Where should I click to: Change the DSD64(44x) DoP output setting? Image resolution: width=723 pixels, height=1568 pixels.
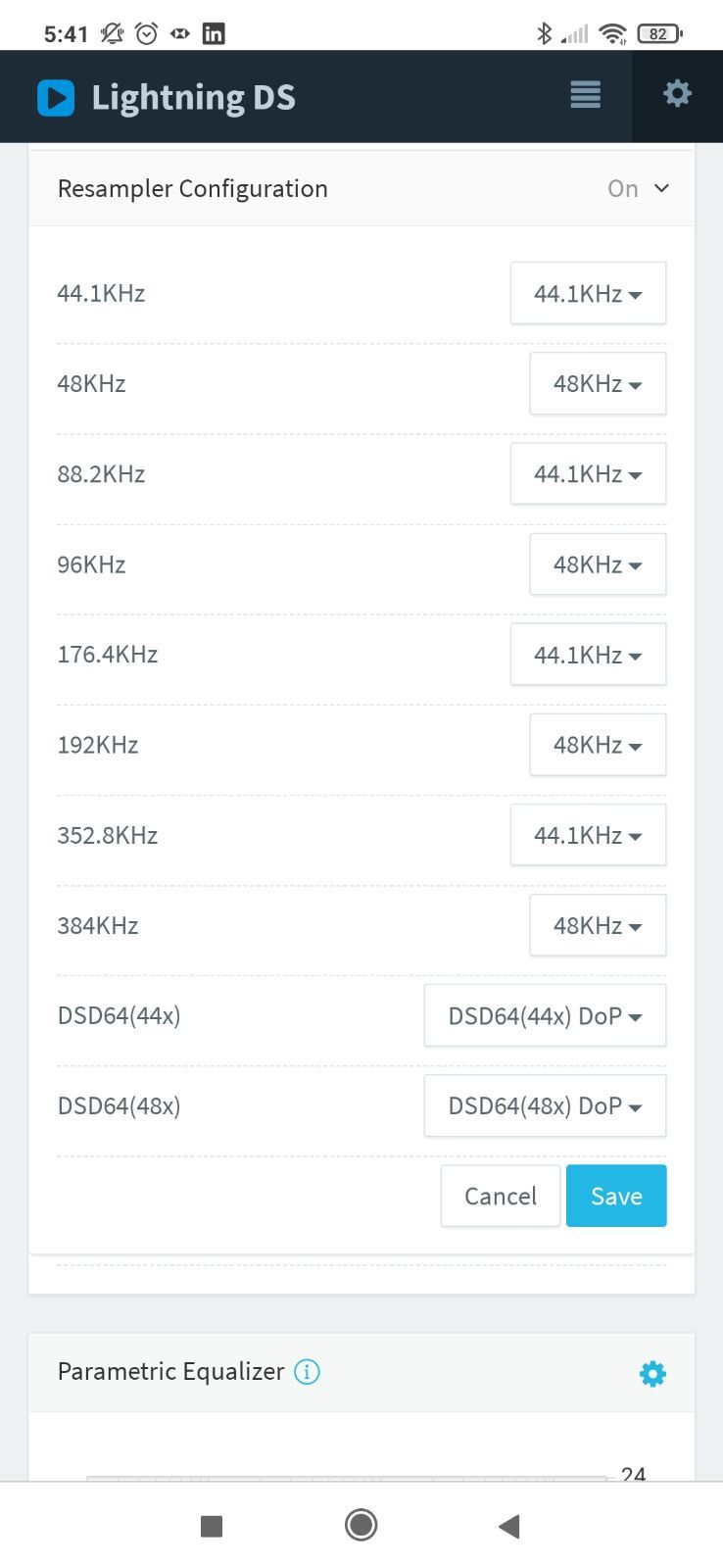point(545,1015)
